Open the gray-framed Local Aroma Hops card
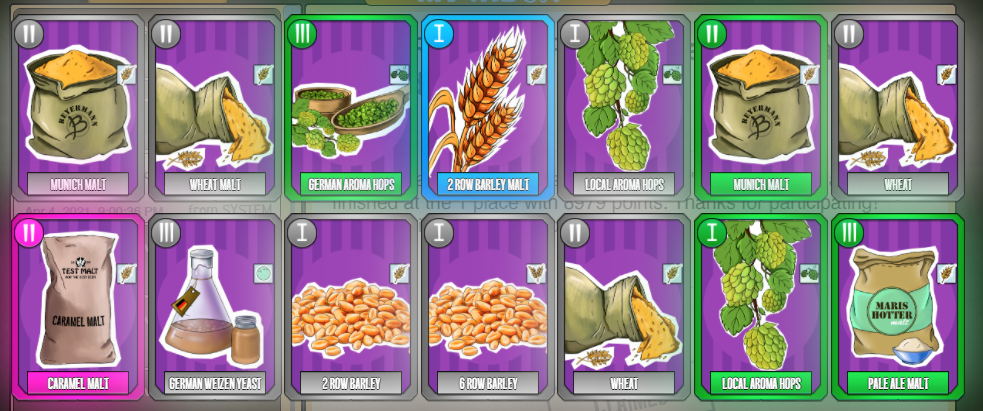 (625, 107)
